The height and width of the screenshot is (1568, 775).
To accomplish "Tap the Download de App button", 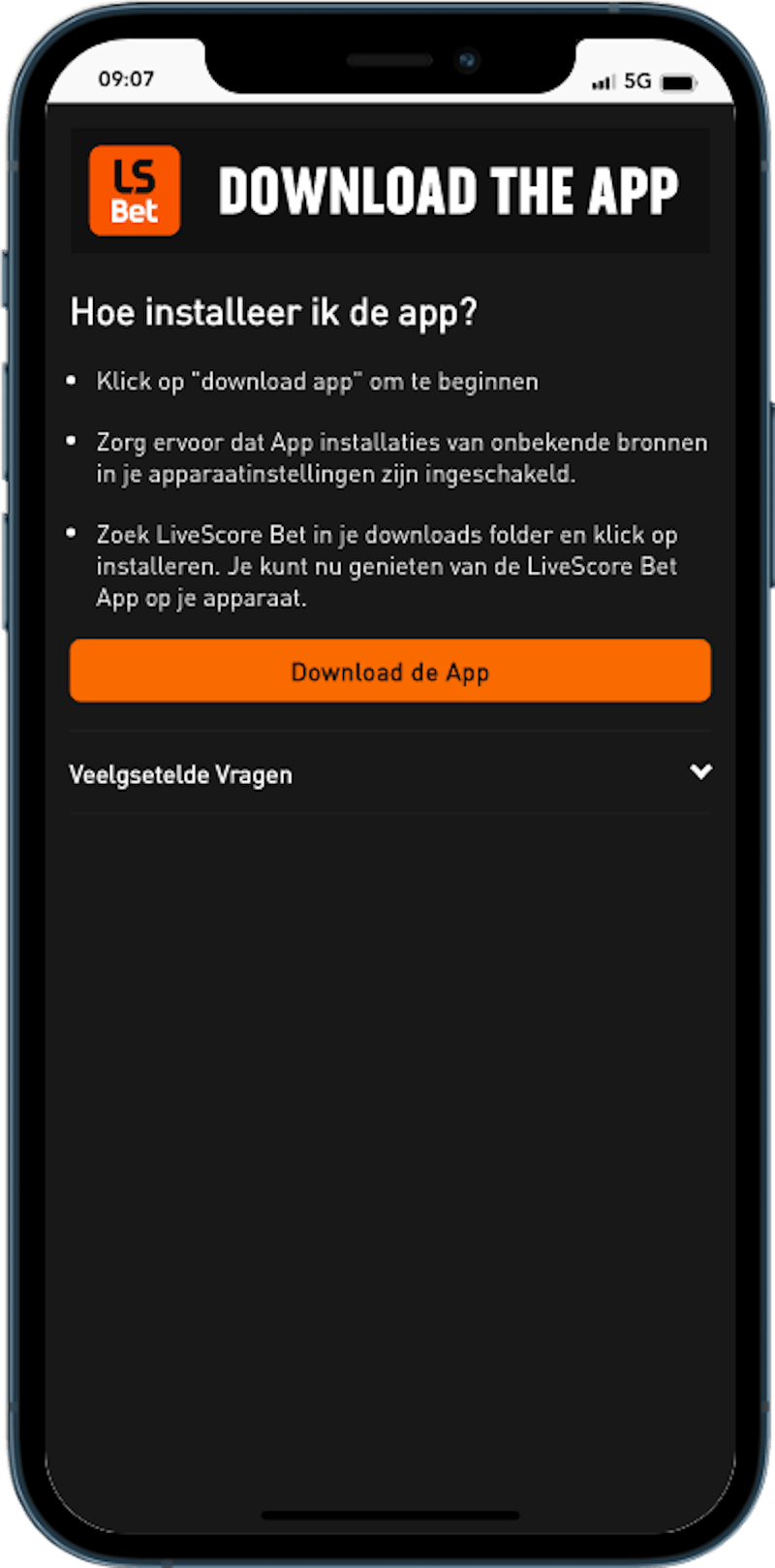I will [389, 671].
